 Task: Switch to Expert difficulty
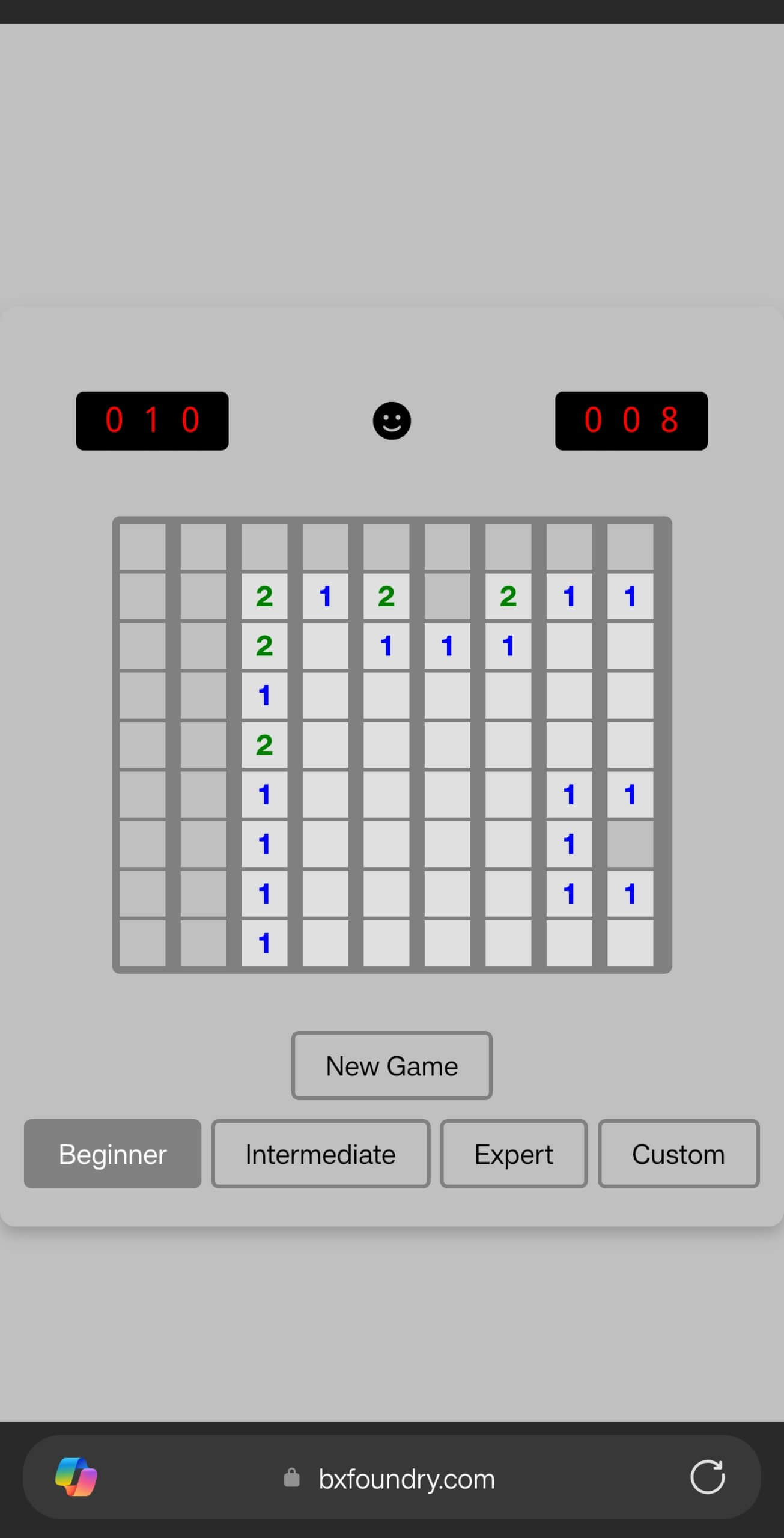point(514,1154)
